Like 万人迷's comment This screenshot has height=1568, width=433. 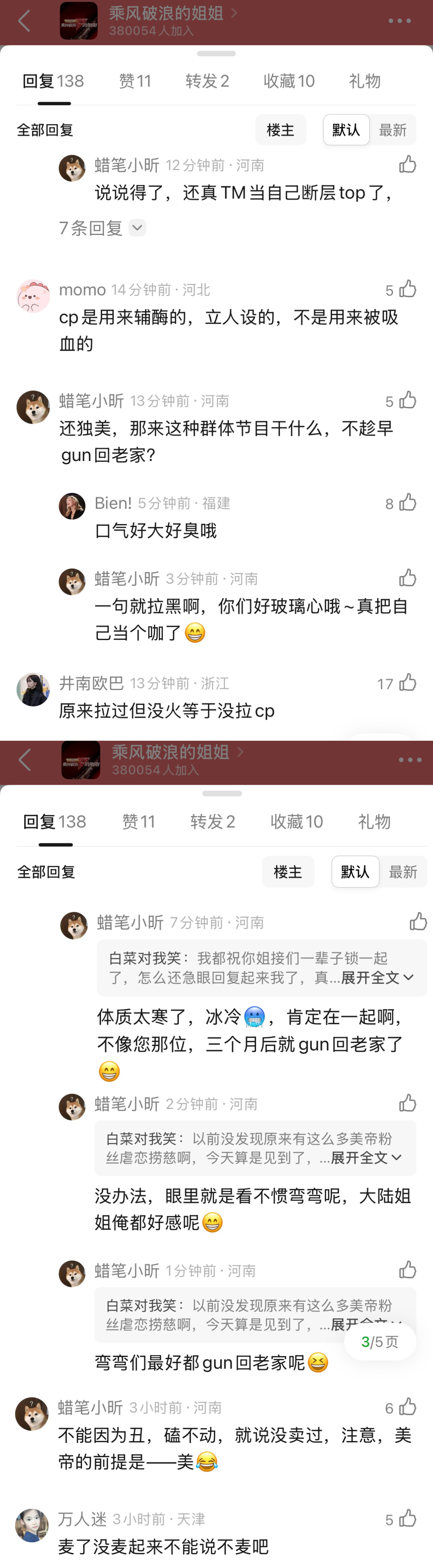[x=407, y=1519]
